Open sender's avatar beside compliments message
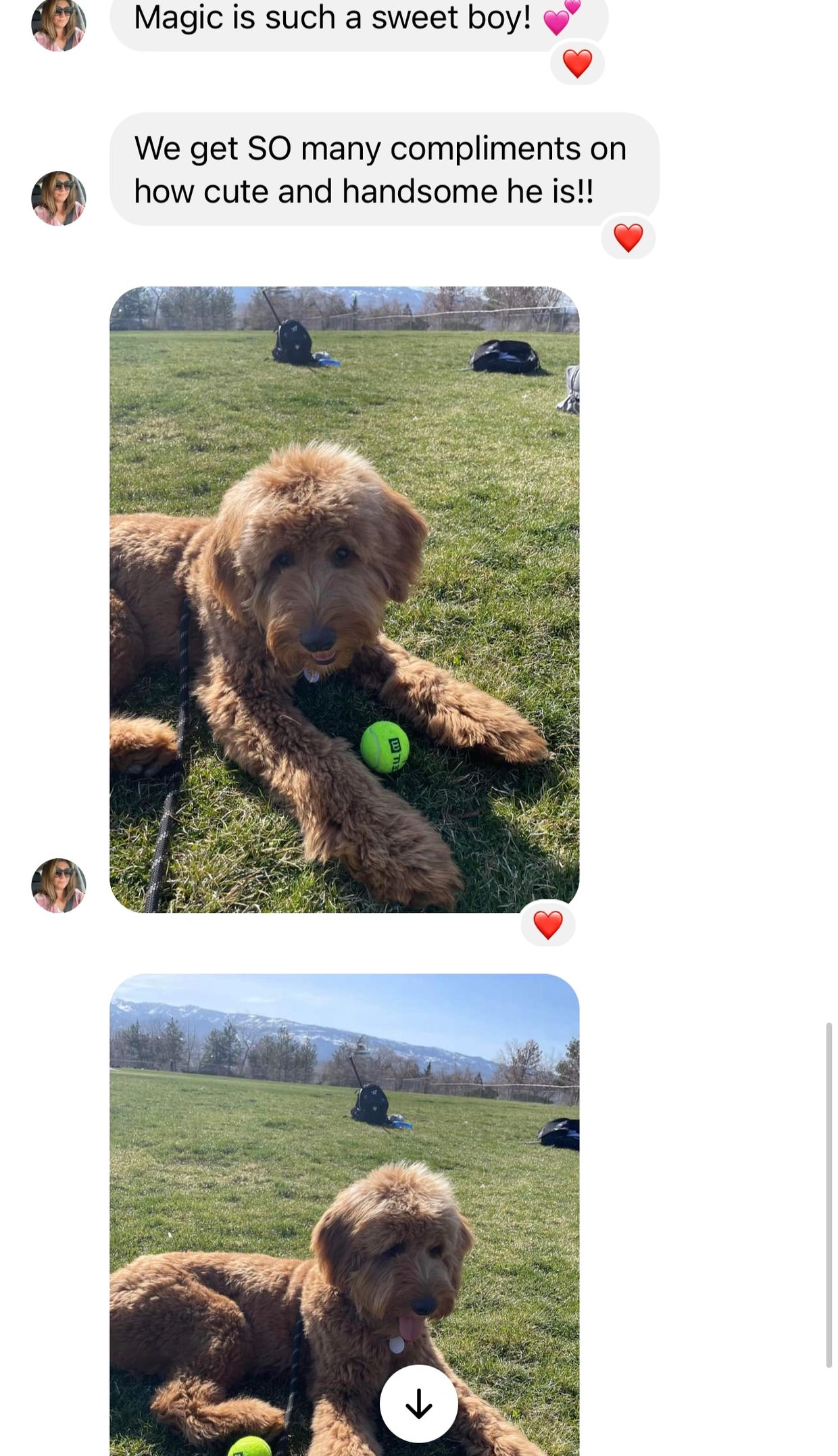The width and height of the screenshot is (838, 1456). pos(59,198)
